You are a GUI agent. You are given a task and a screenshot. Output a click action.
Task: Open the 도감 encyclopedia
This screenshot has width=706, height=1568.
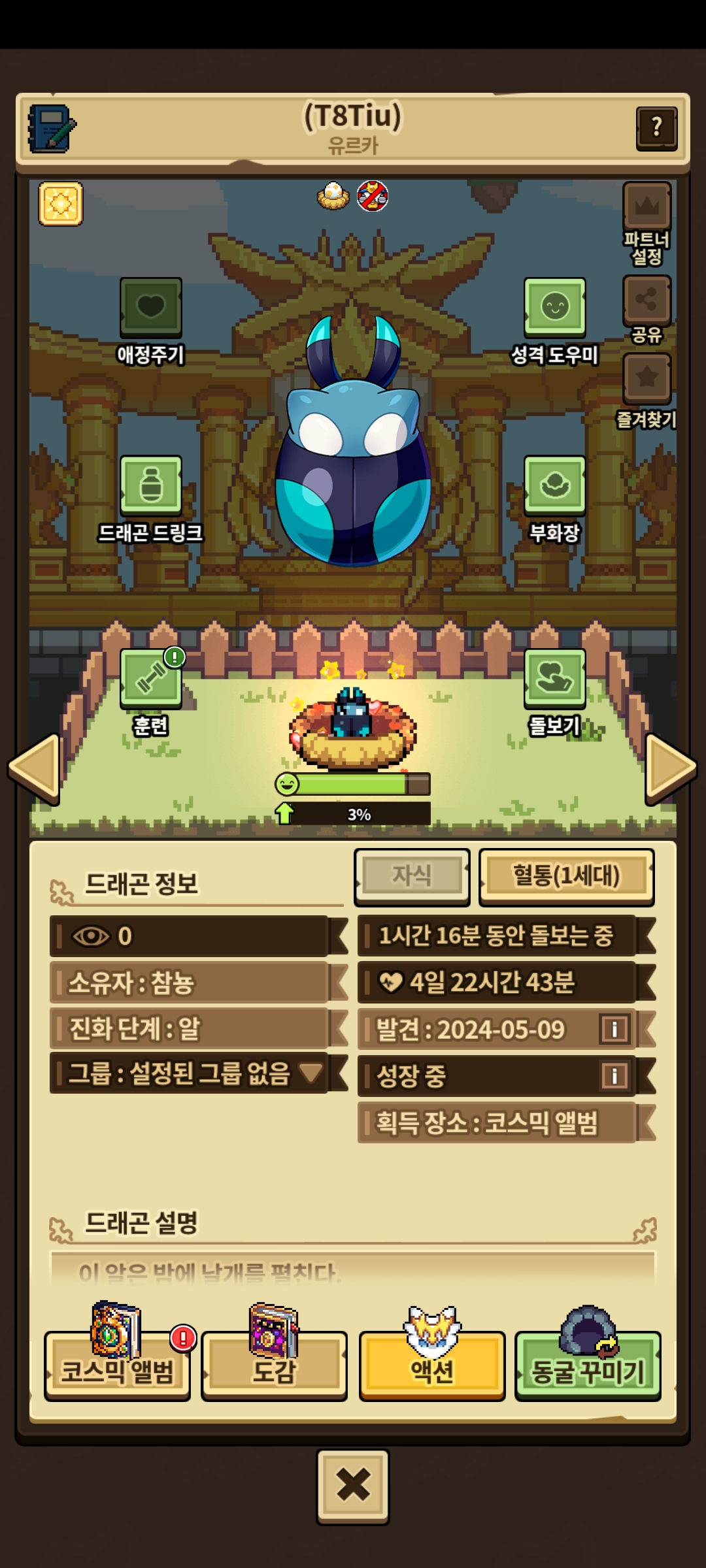pos(275,1367)
